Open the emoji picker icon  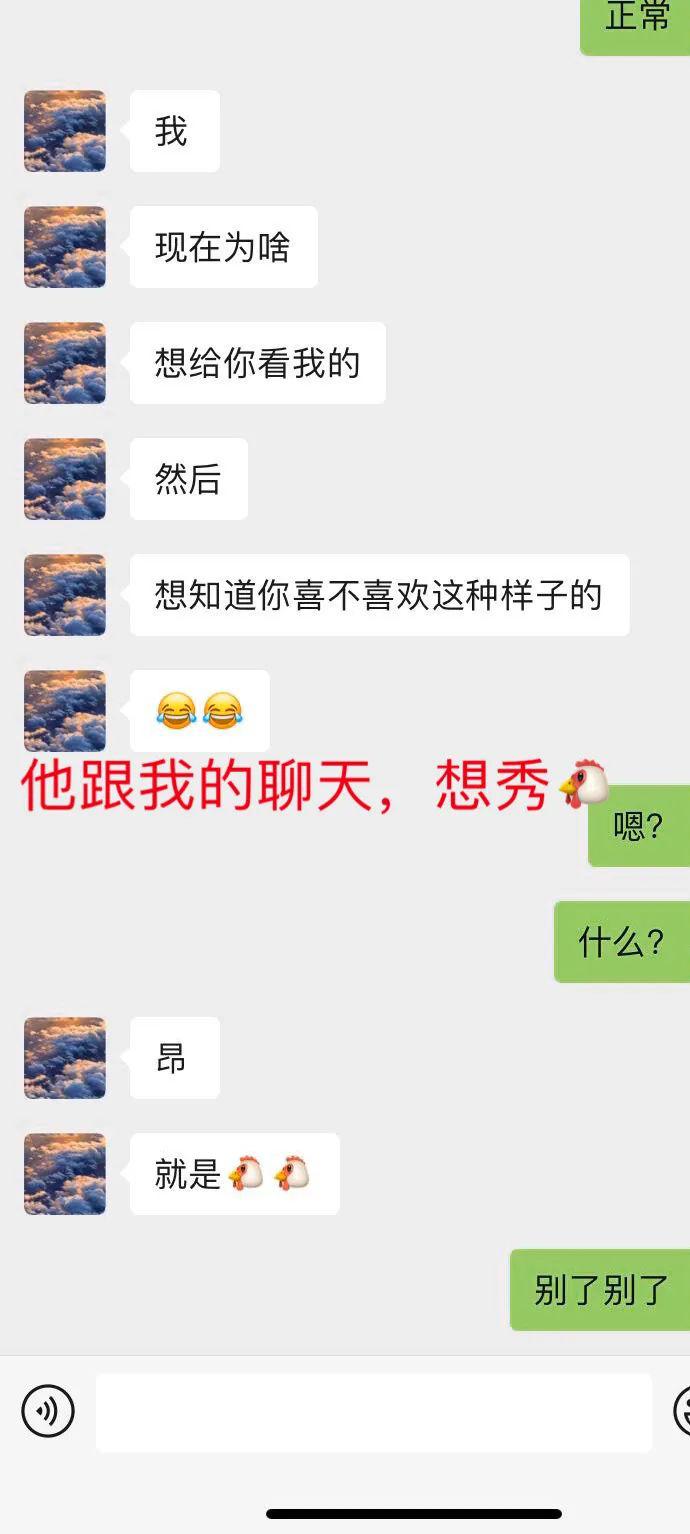[x=684, y=1411]
